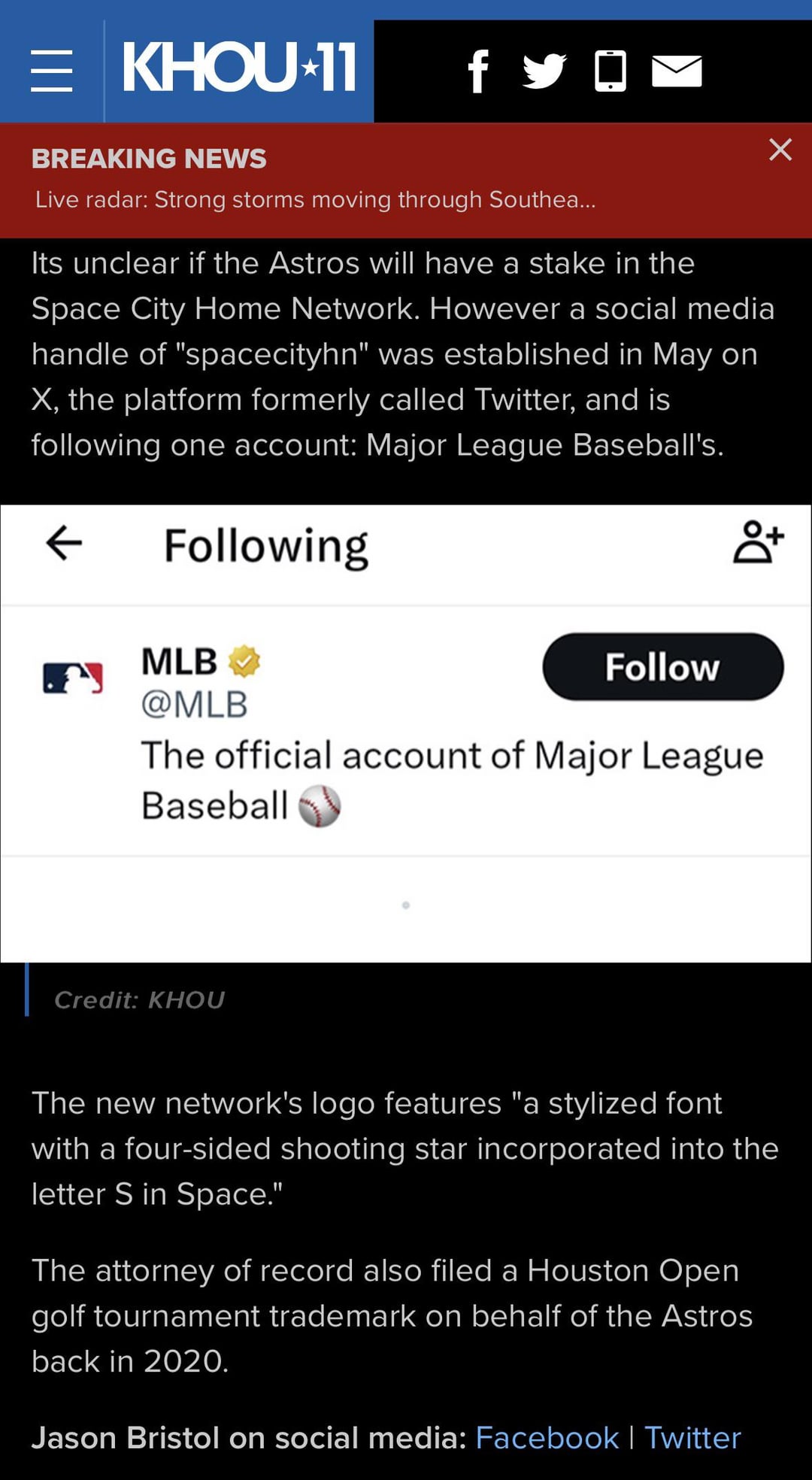Read the breaking news live radar story
Screen dimensions: 812x1480
pos(315,199)
